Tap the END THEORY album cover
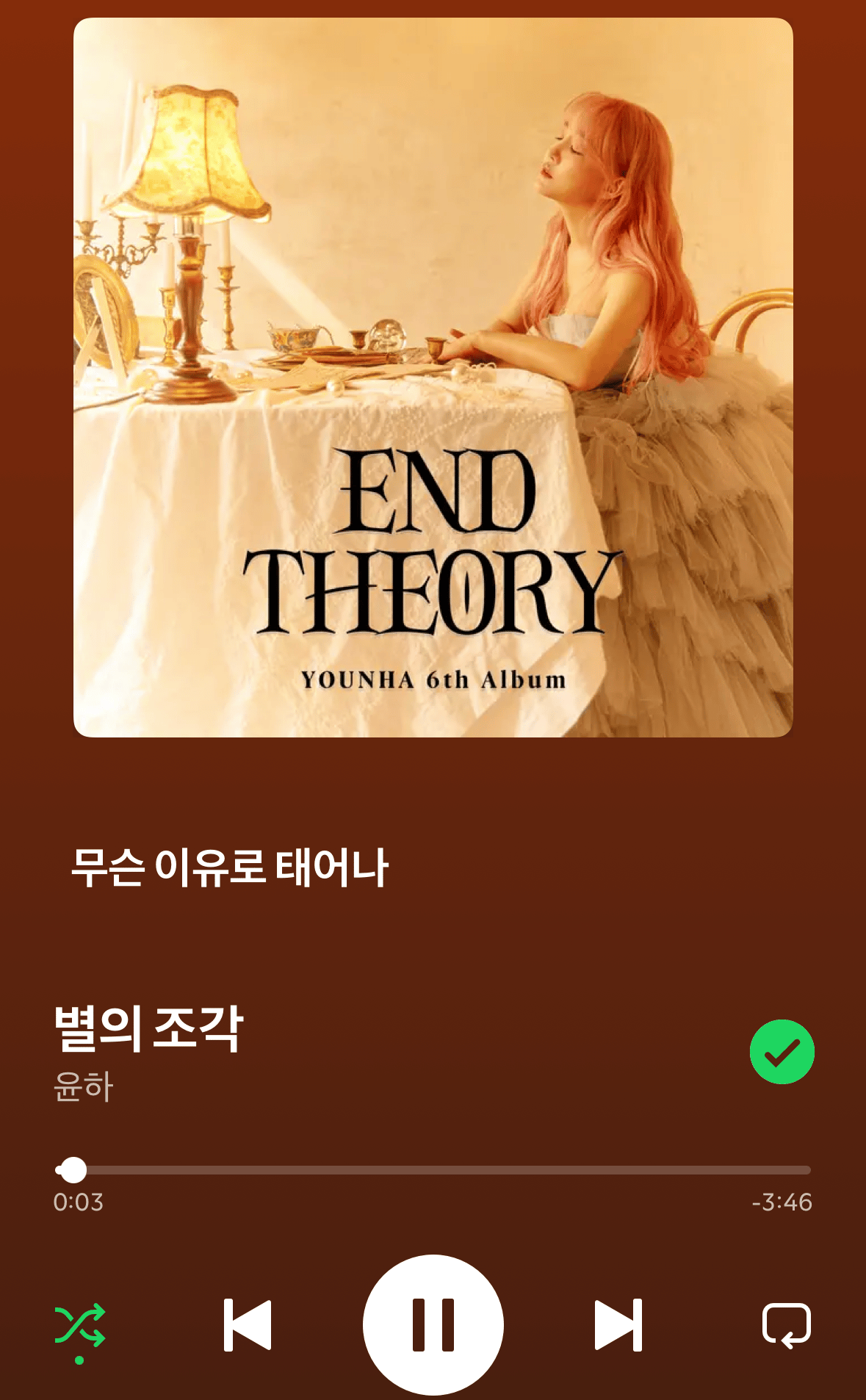Screen dimensions: 866x1400 pos(433,378)
